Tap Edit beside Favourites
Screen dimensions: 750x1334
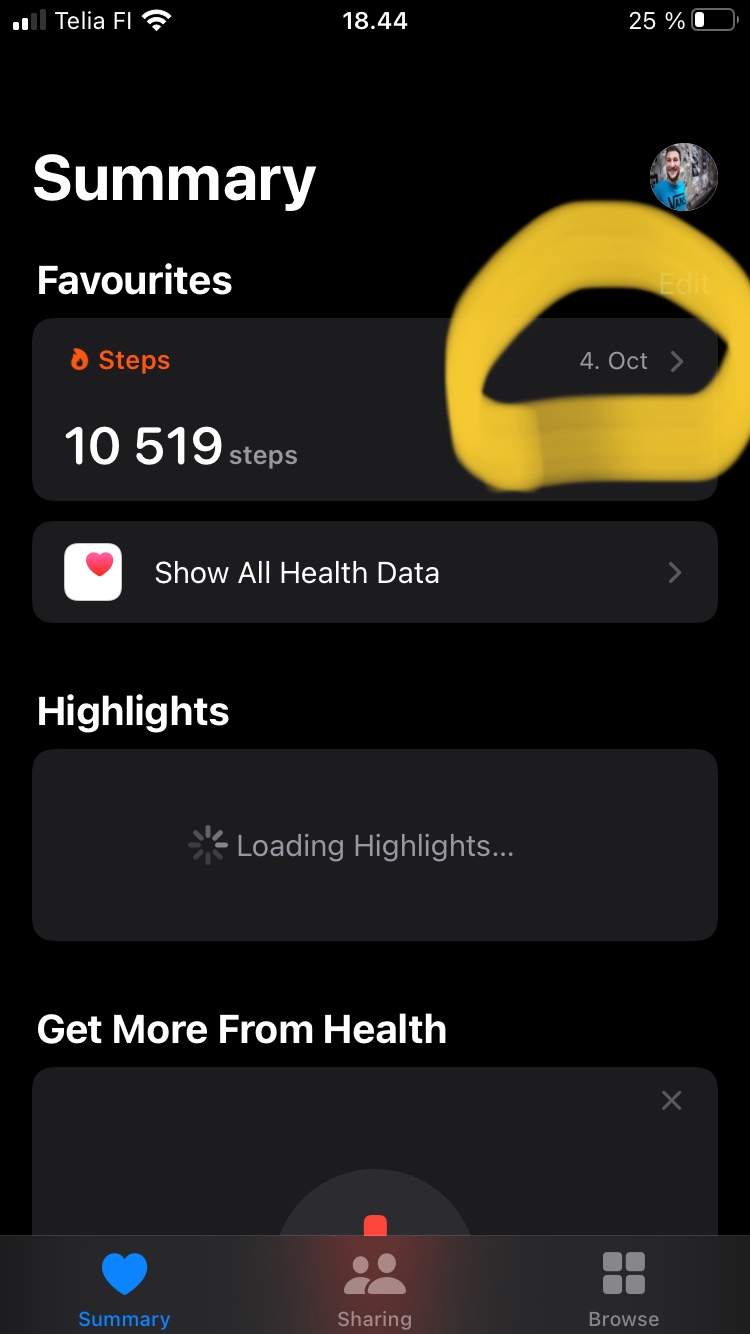coord(685,283)
